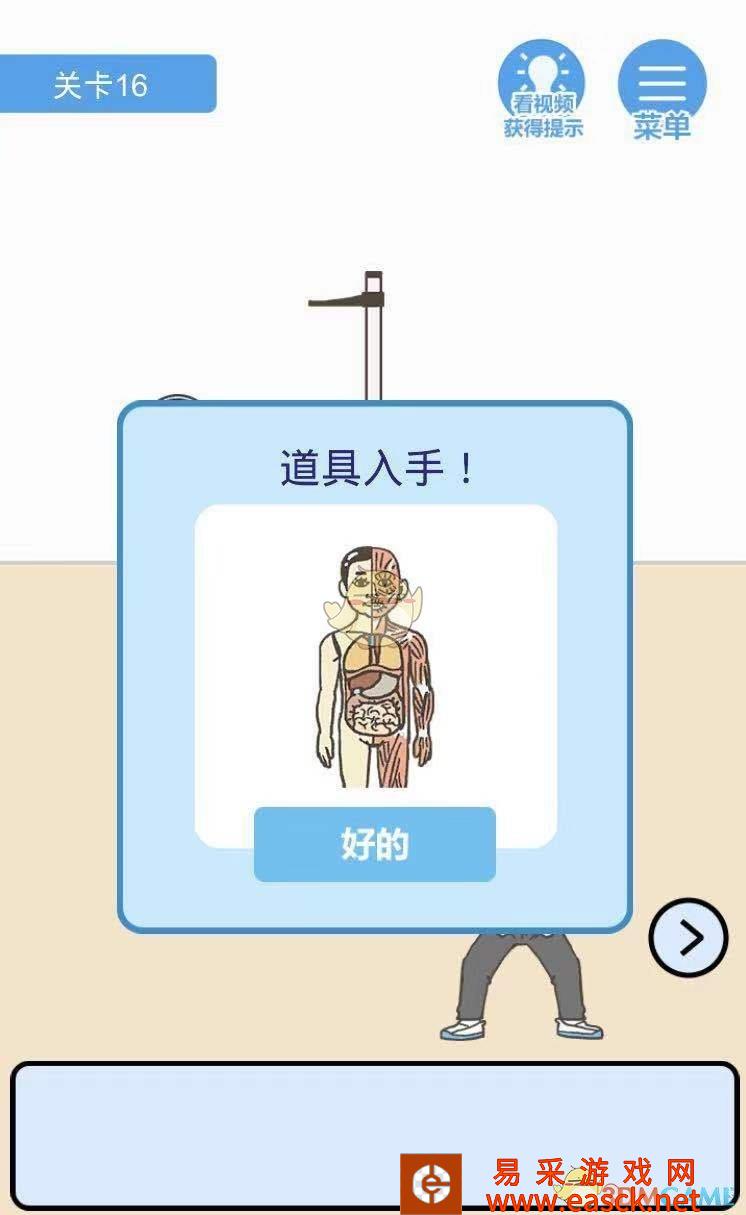746x1215 pixels.
Task: Tap 好的 to confirm the item
Action: click(x=374, y=845)
